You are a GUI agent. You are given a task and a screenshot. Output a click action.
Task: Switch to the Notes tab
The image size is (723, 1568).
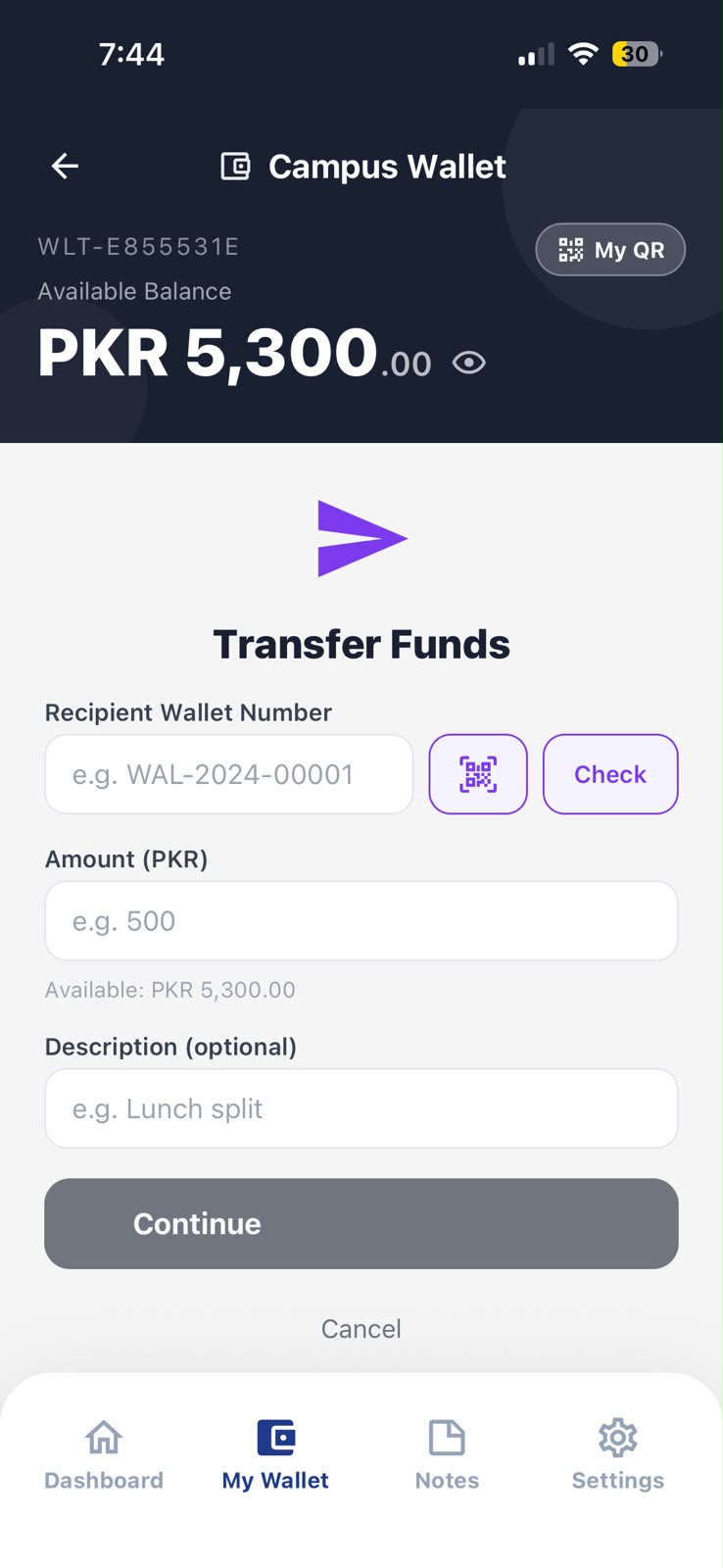pyautogui.click(x=447, y=1456)
